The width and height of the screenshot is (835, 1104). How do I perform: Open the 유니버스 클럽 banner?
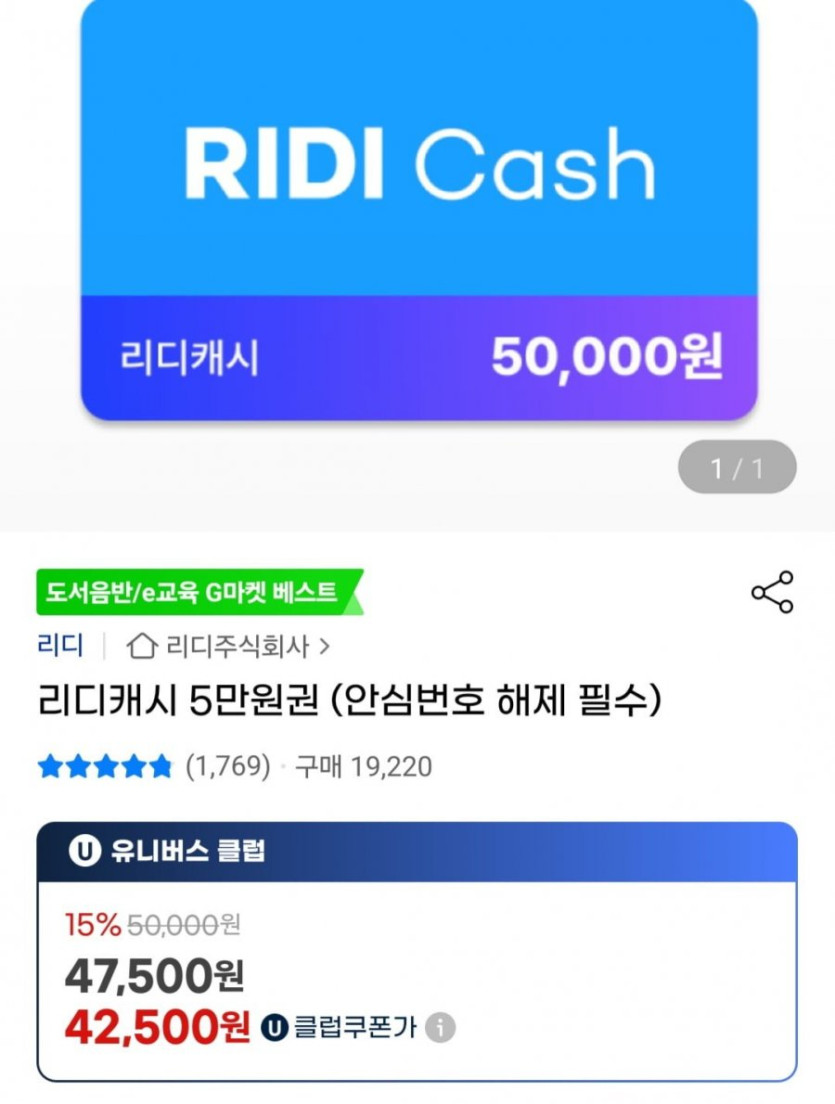pyautogui.click(x=416, y=852)
